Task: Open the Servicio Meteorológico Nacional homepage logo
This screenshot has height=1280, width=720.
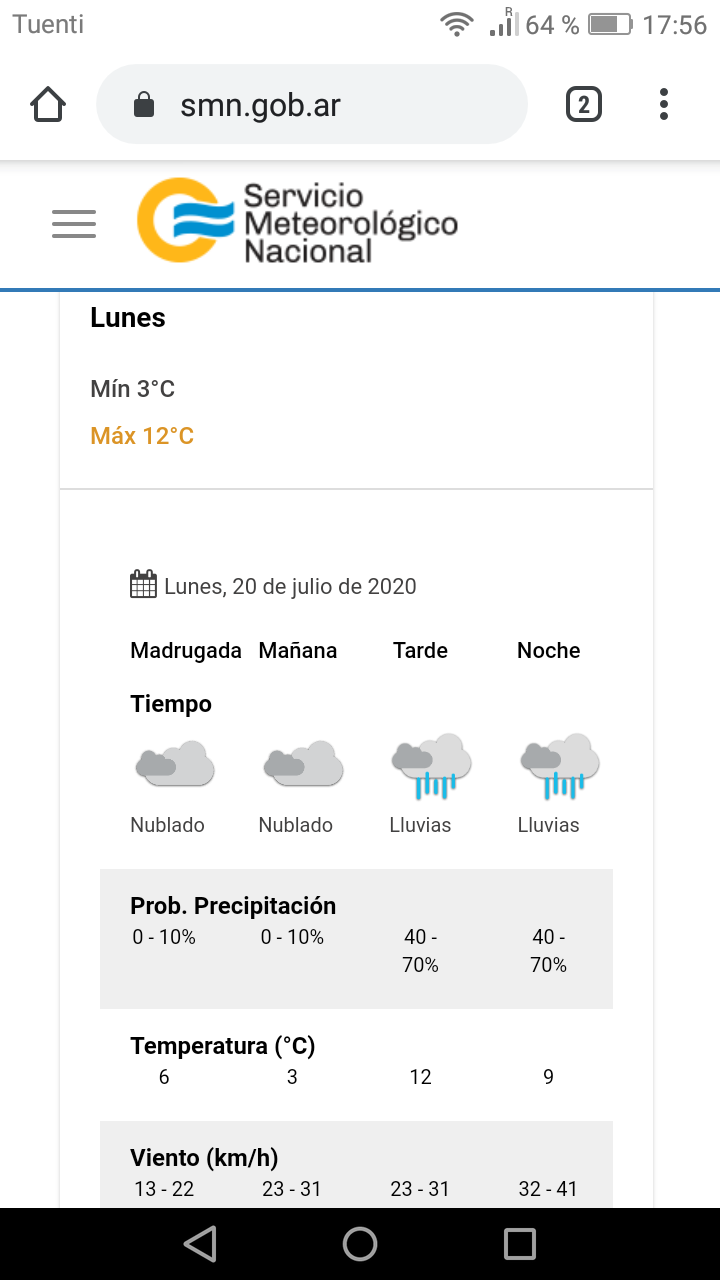Action: pyautogui.click(x=297, y=221)
